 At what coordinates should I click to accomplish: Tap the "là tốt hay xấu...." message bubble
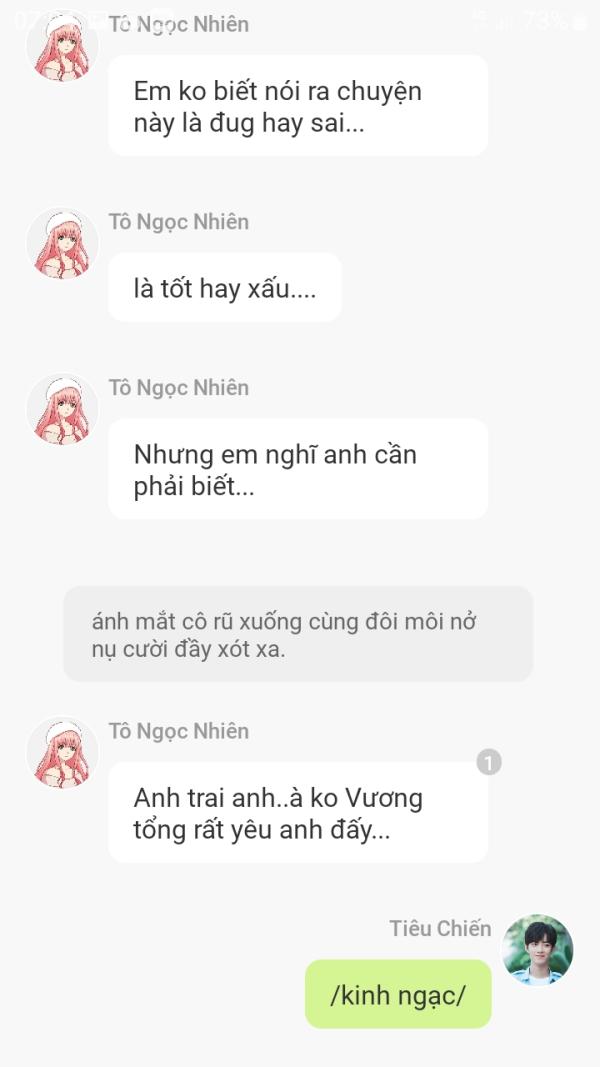tap(225, 288)
